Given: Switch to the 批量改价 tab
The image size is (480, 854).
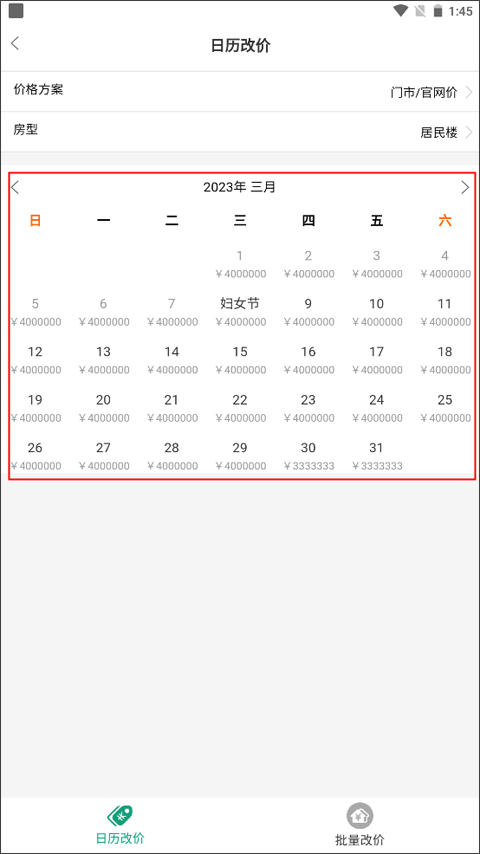Looking at the screenshot, I should [x=360, y=824].
